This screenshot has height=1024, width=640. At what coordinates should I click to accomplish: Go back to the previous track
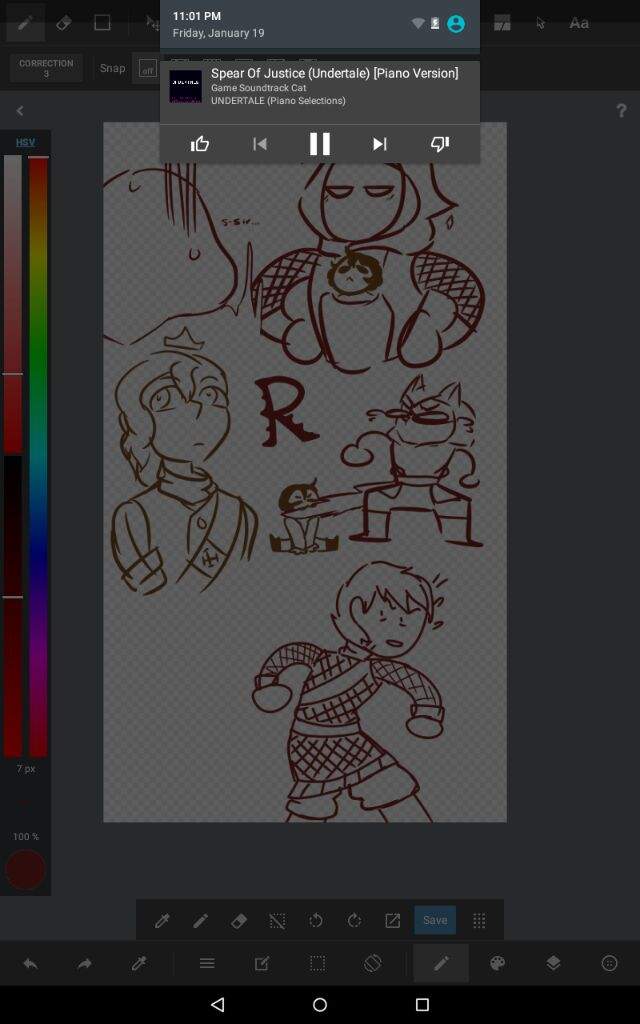coord(260,144)
